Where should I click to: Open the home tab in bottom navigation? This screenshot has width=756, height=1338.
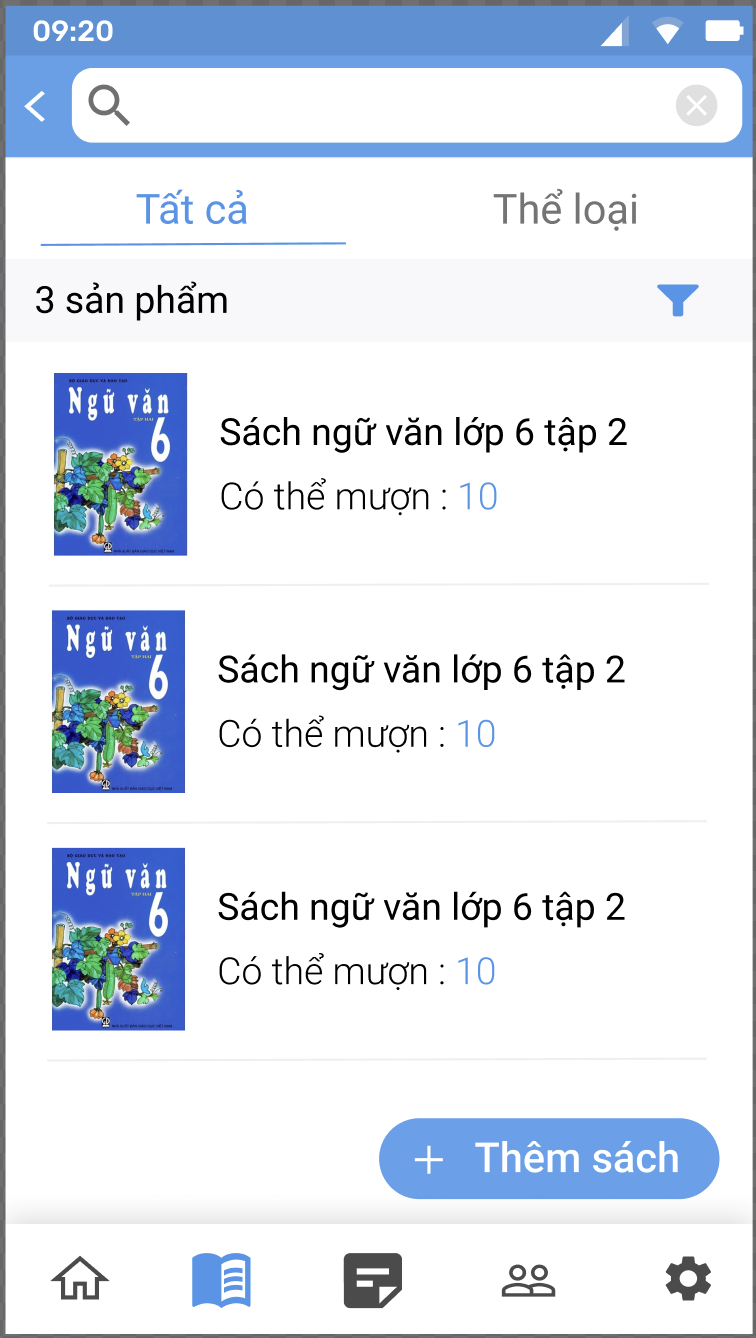80,1279
